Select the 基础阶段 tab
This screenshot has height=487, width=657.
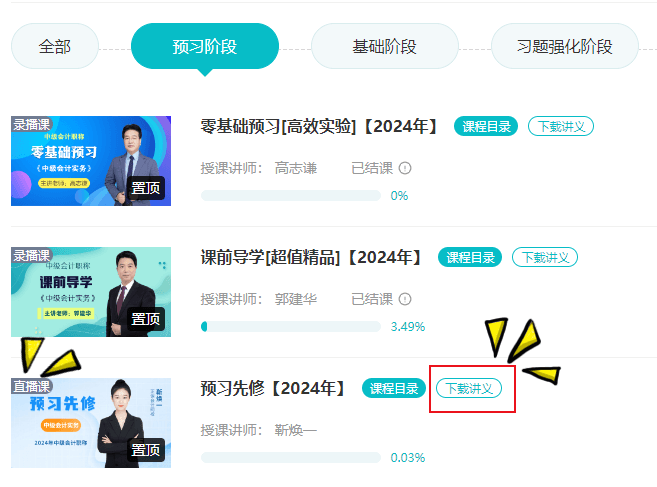[x=384, y=46]
